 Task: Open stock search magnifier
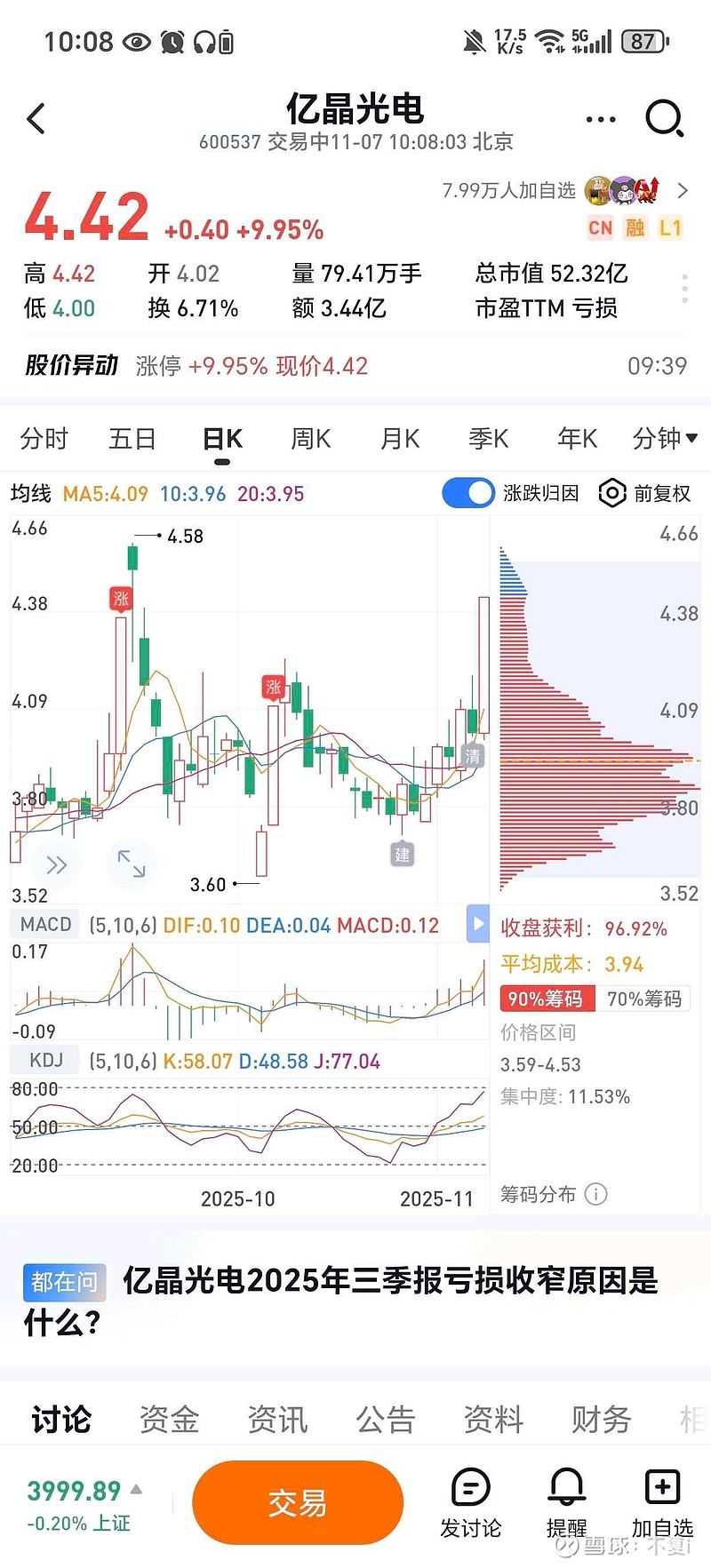click(664, 118)
